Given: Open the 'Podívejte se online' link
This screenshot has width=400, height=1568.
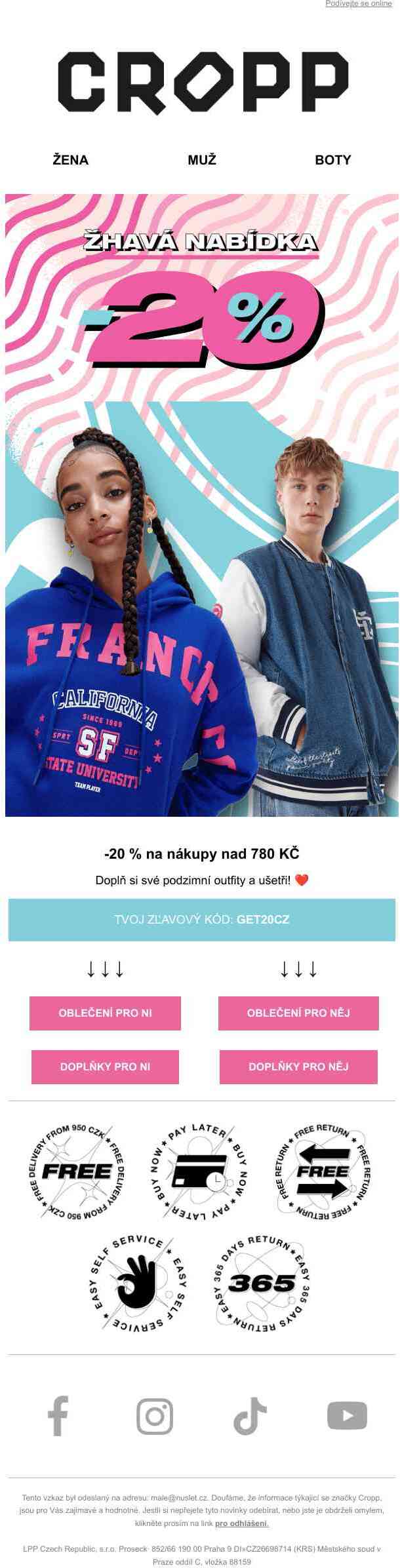Looking at the screenshot, I should click(x=358, y=4).
